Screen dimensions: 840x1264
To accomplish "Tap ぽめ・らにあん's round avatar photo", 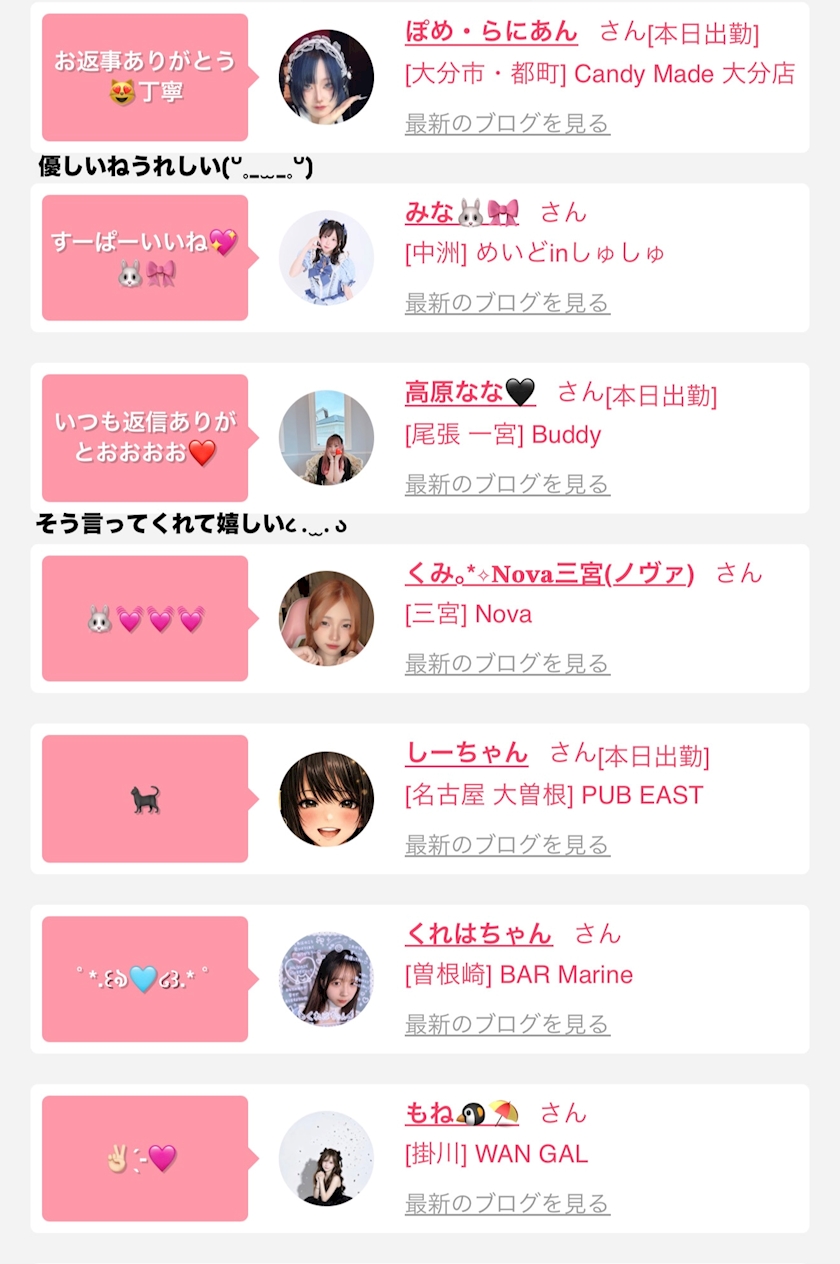I will click(x=326, y=77).
